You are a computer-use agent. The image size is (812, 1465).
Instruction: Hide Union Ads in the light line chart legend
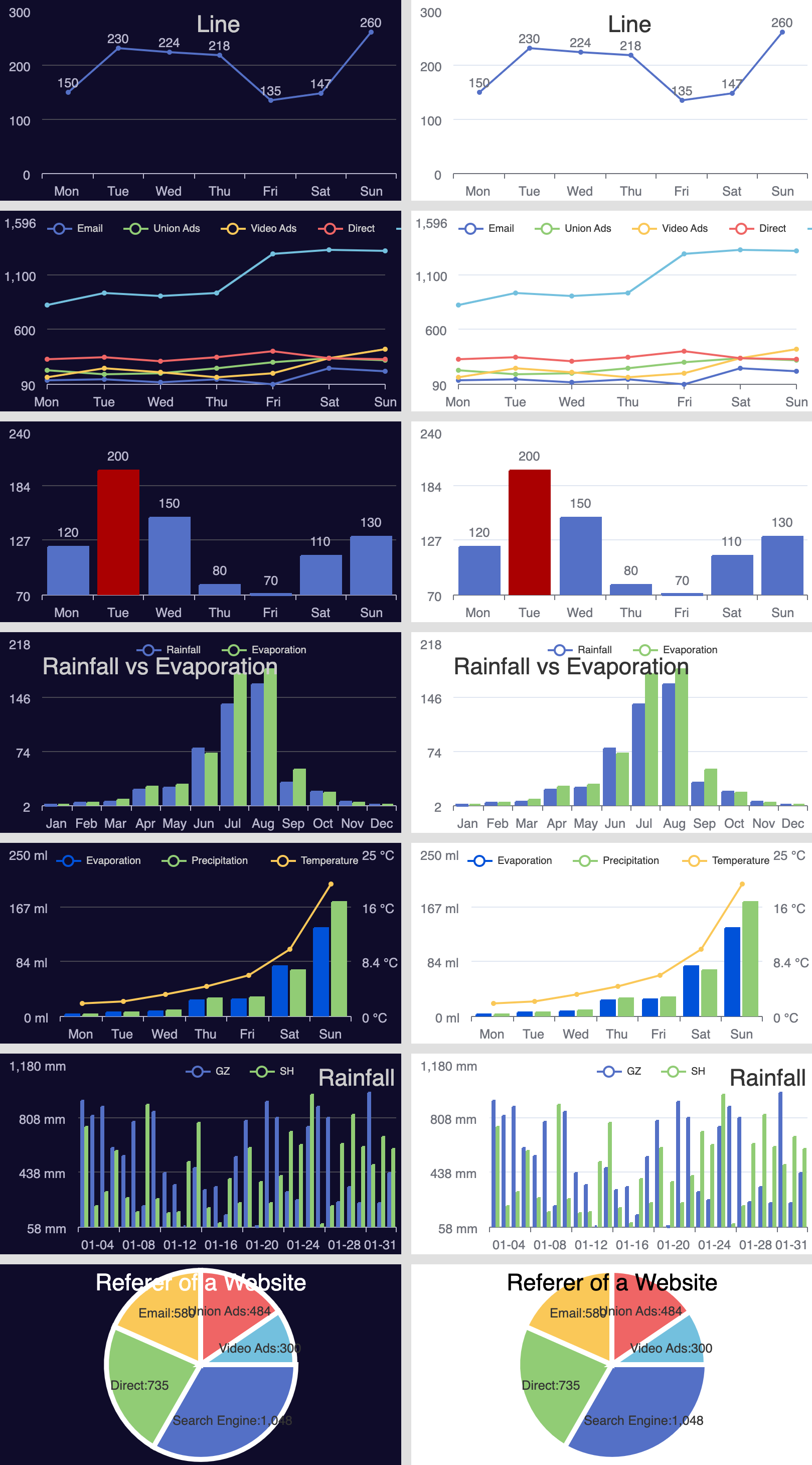573,229
